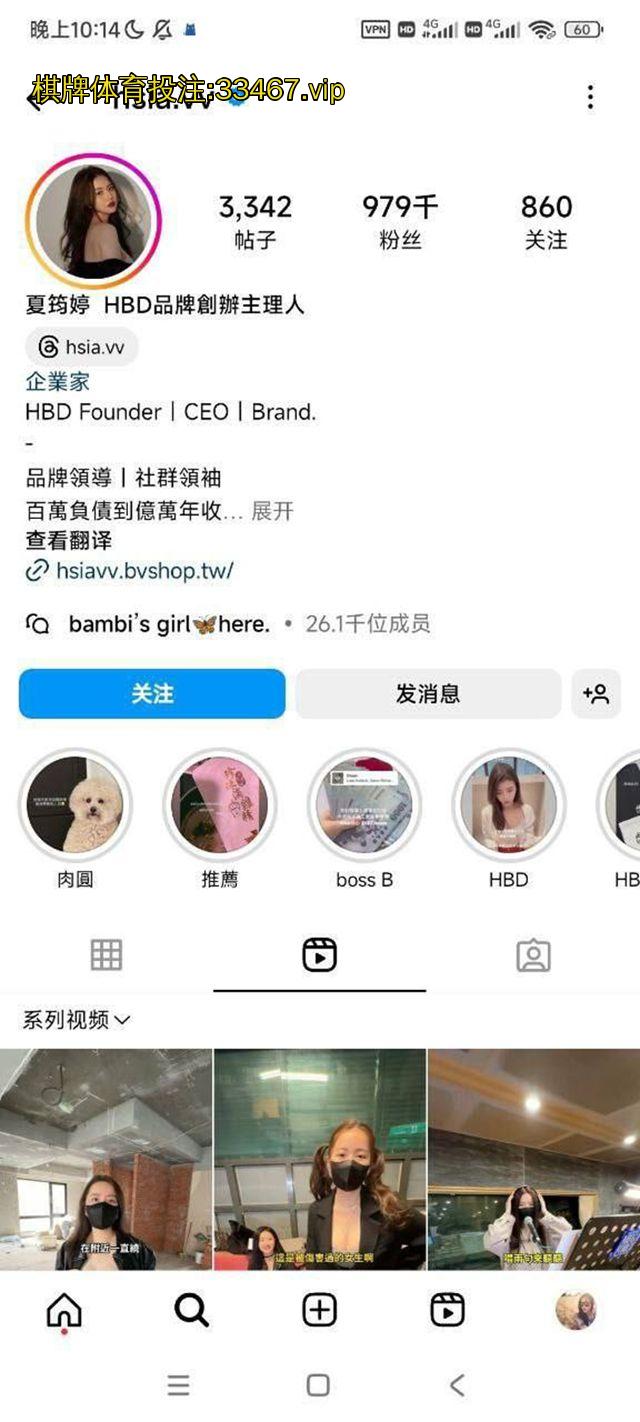640x1422 pixels.
Task: Open the search tab in bottom bar
Action: click(192, 1310)
